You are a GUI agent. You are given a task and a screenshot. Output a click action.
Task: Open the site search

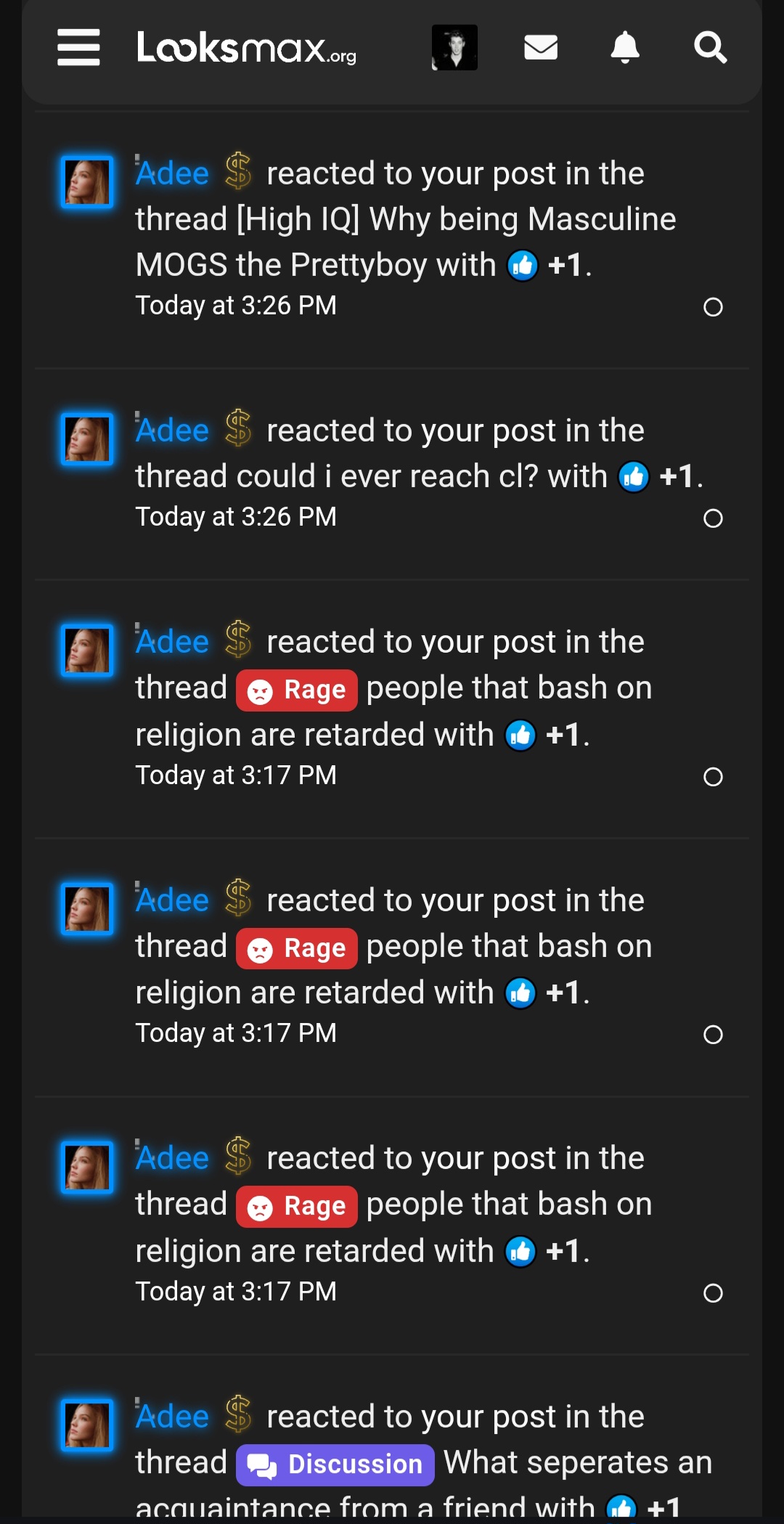710,48
